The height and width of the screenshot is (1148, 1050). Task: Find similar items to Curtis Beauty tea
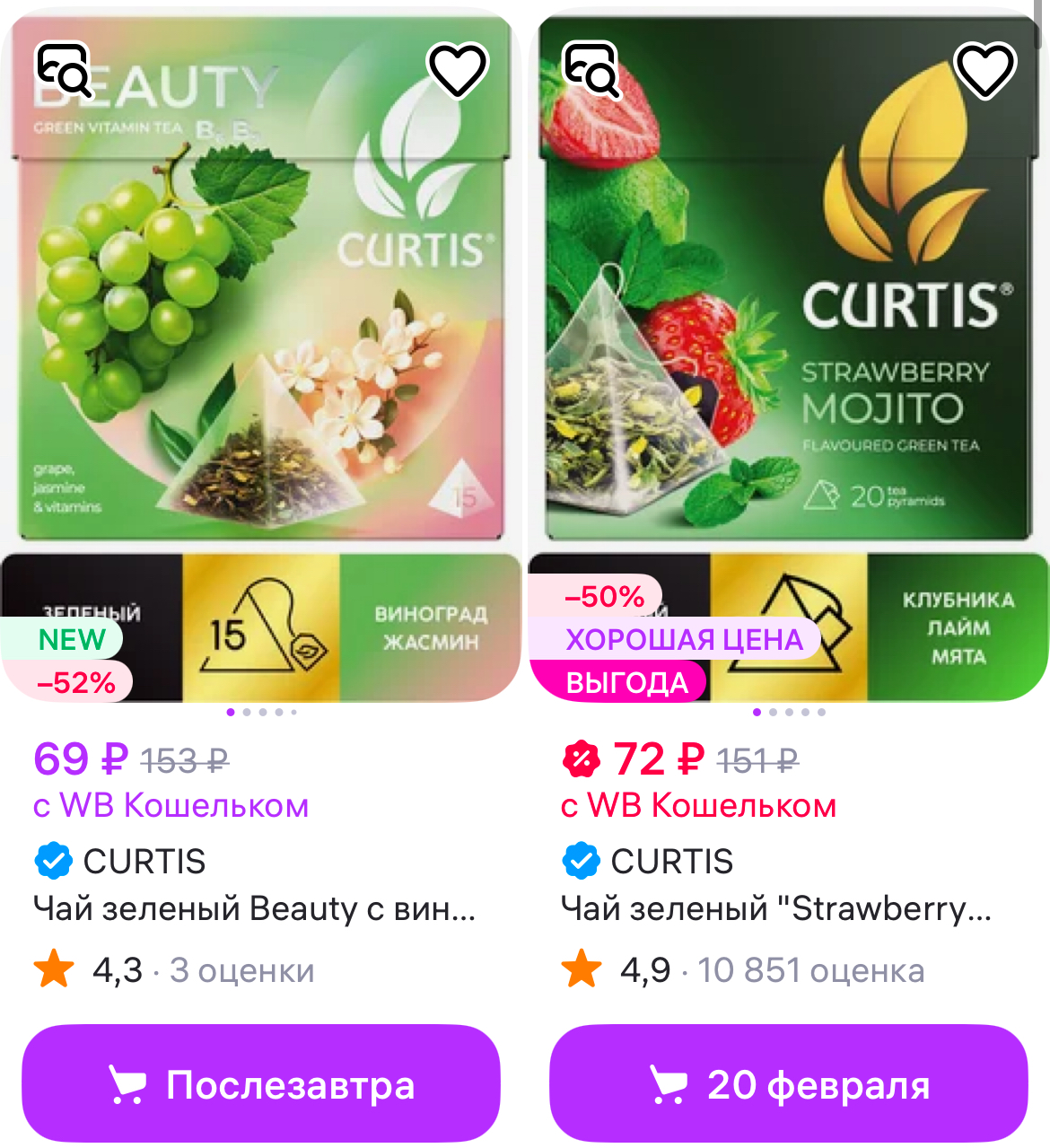(x=64, y=69)
